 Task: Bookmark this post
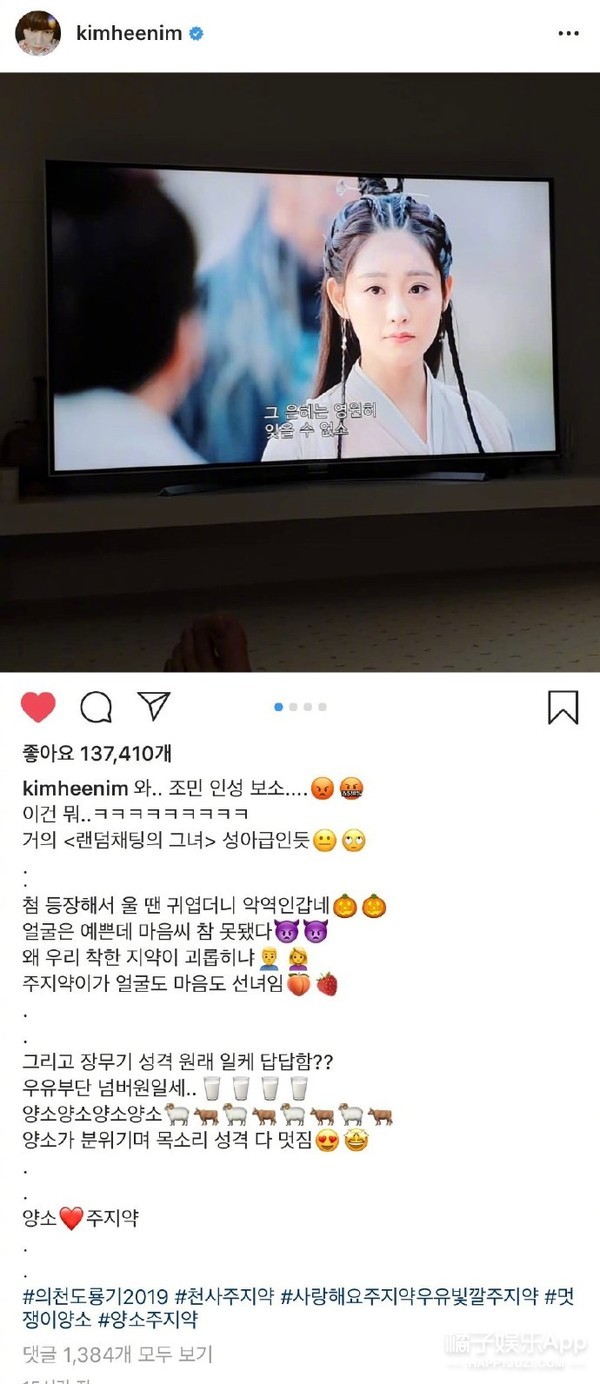(563, 707)
